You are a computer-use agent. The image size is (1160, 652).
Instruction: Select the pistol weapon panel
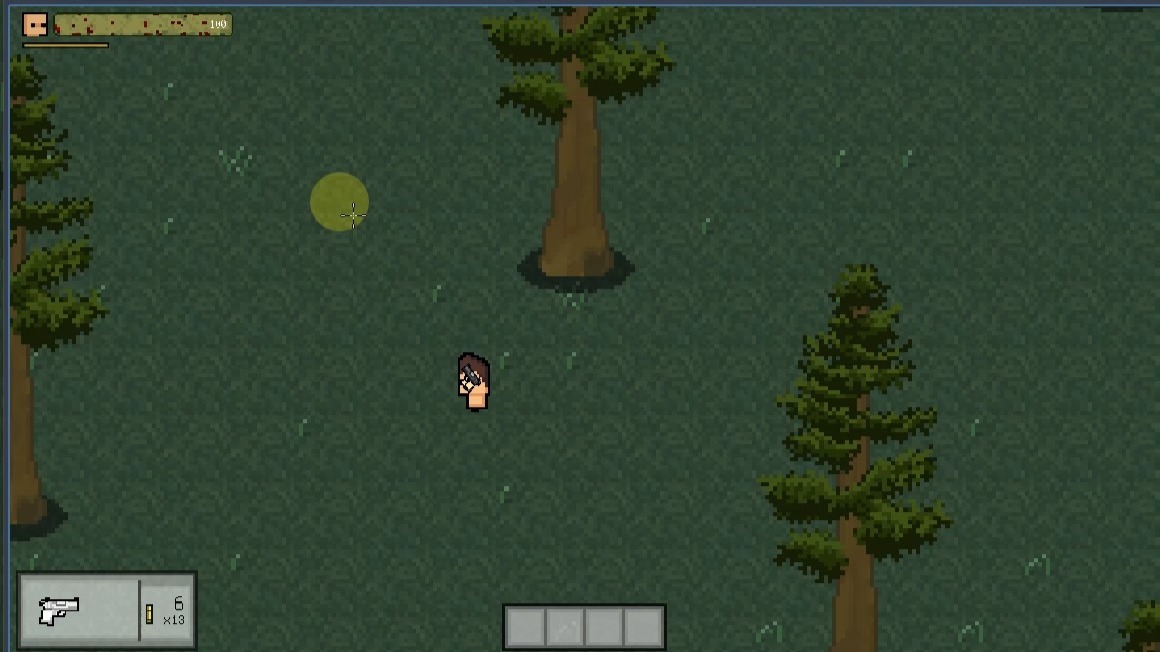point(60,609)
